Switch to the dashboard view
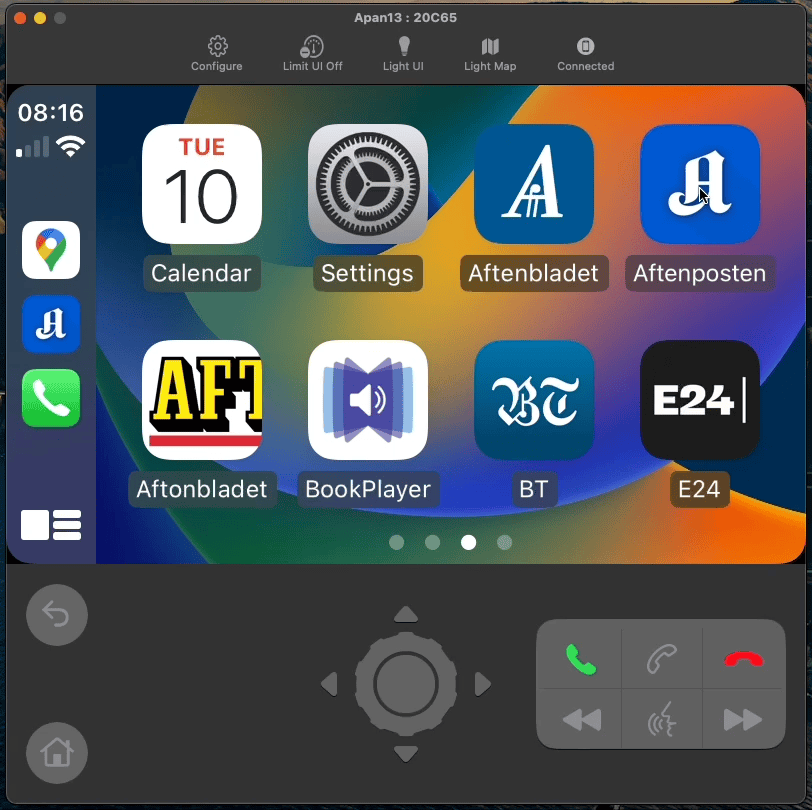 [51, 525]
